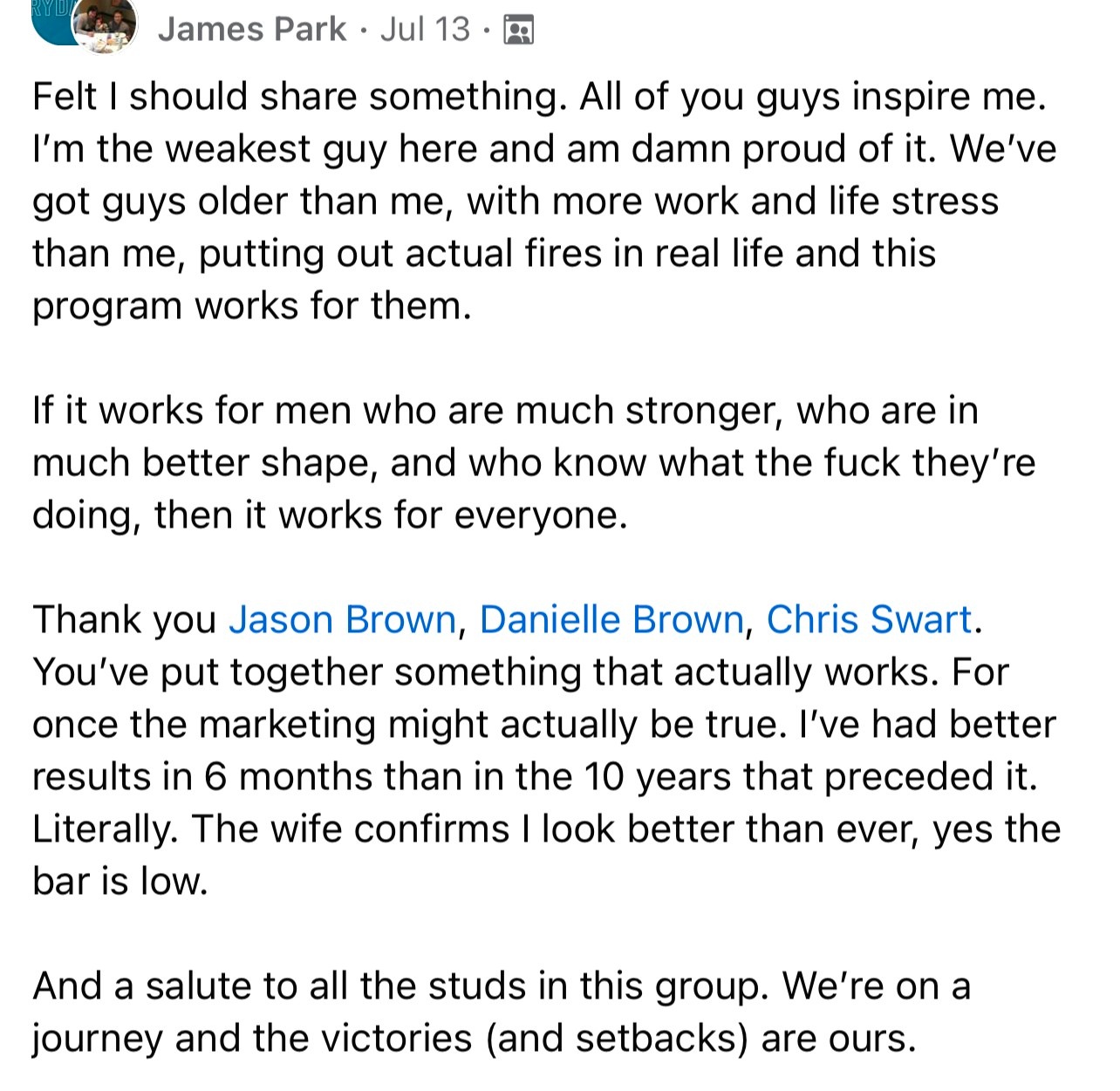Open James Park's profile picture

coord(103,24)
